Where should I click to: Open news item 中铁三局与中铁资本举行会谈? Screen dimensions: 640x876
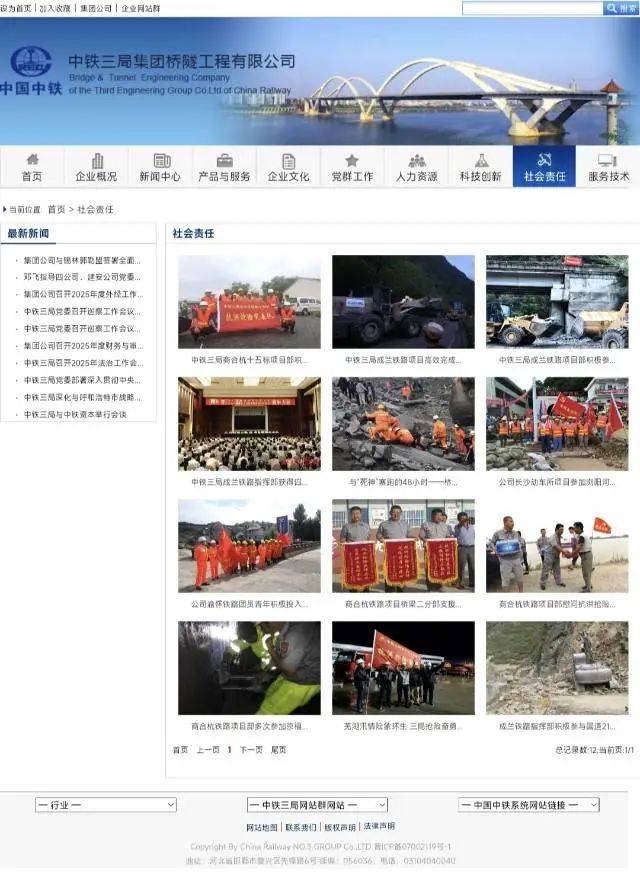75,414
